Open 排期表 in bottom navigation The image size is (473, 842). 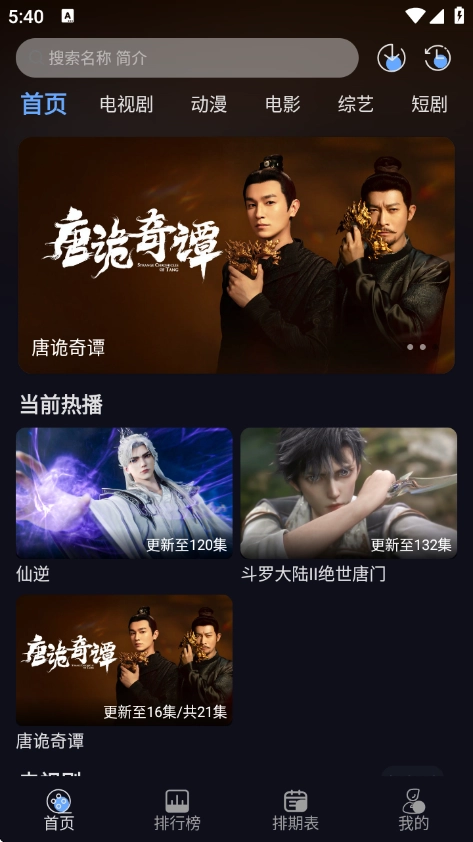point(295,810)
